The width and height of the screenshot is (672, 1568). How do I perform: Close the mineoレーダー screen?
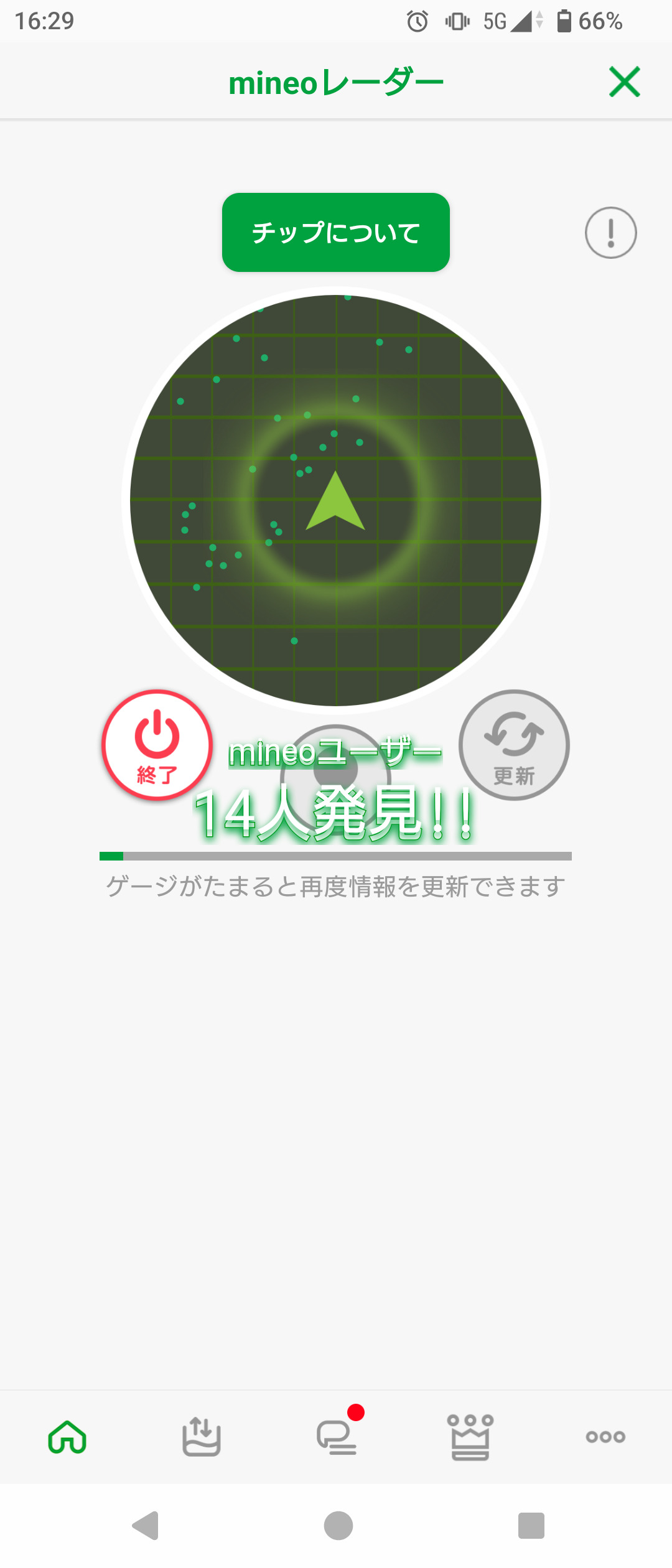click(624, 82)
